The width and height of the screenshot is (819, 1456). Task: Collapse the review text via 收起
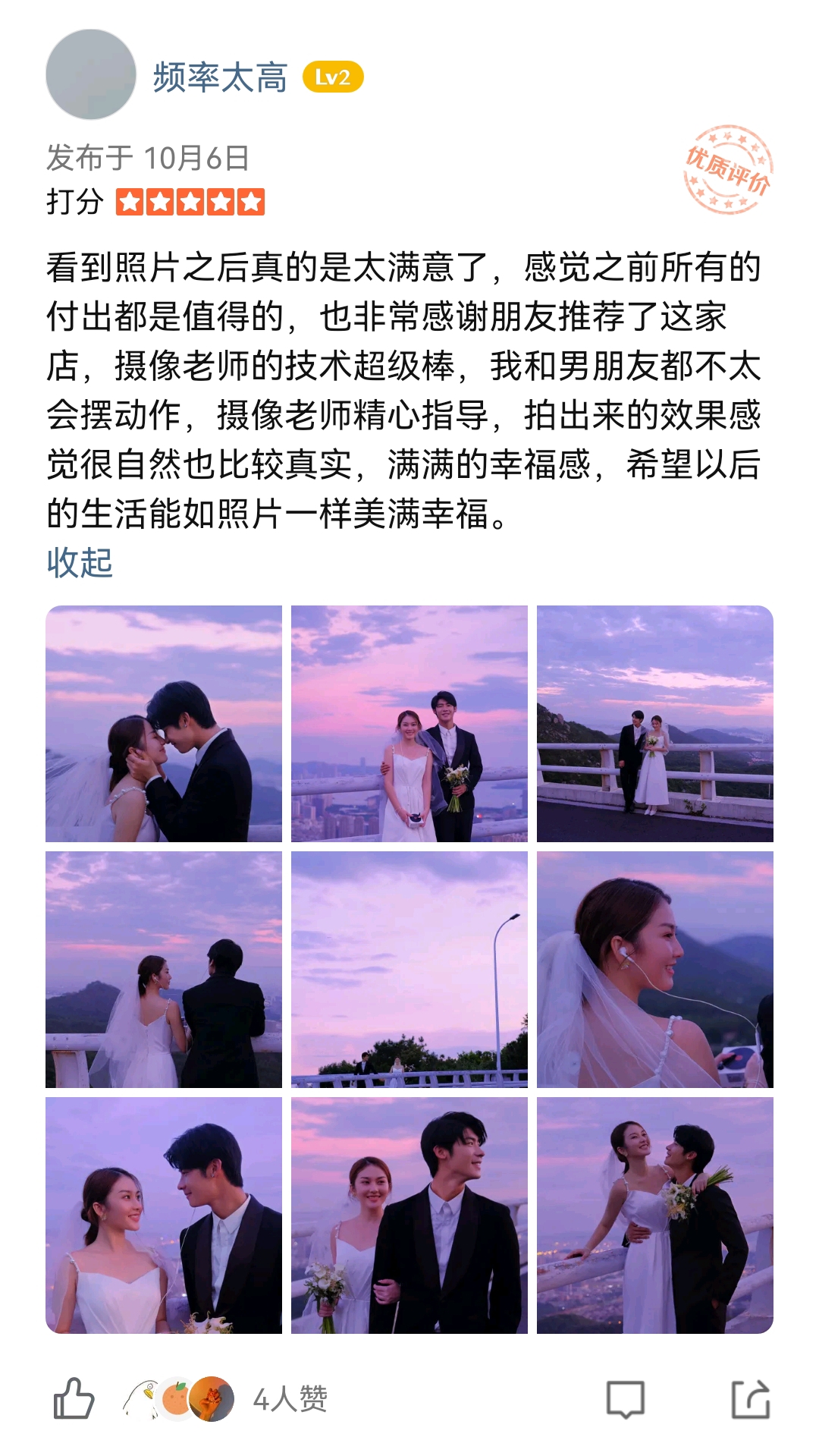80,563
